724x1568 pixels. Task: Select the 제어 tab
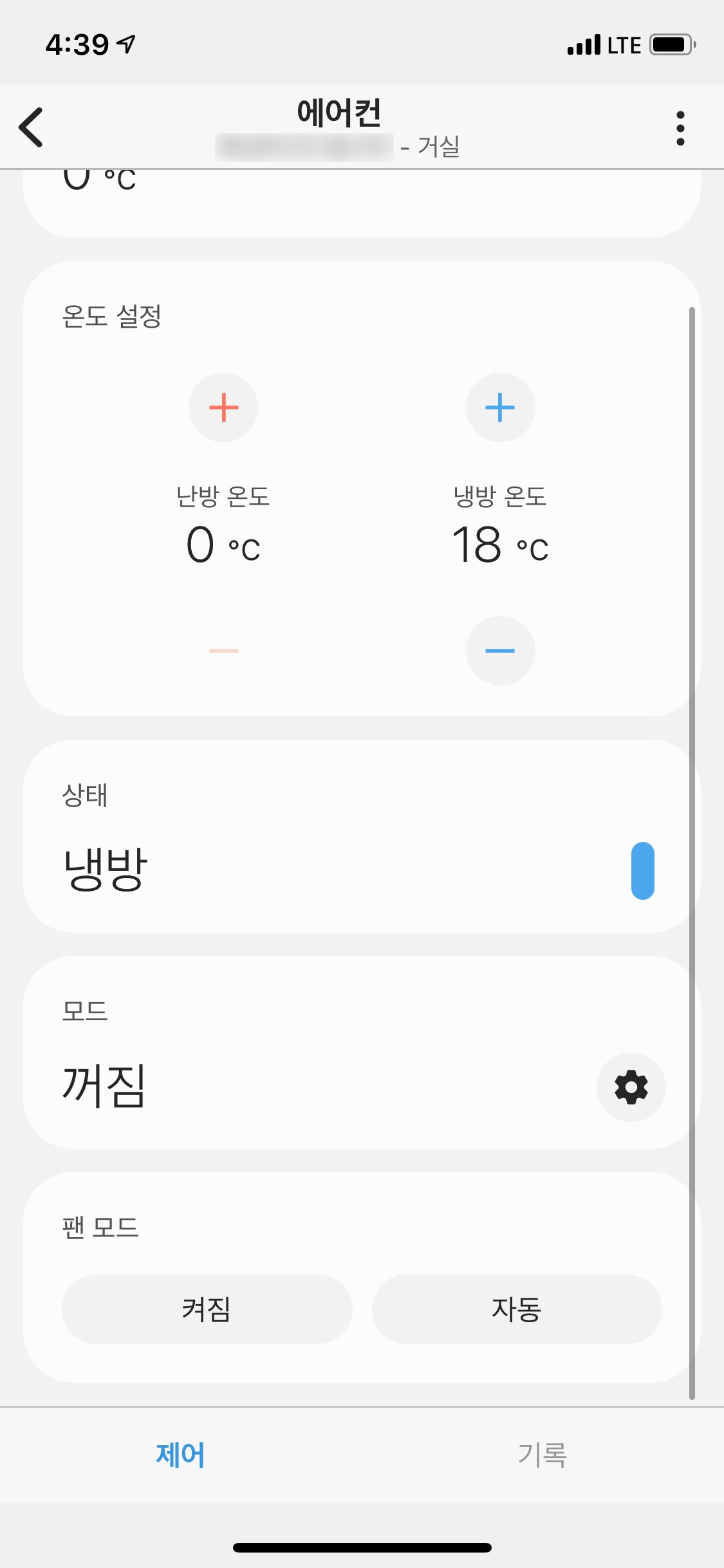coord(181,1455)
